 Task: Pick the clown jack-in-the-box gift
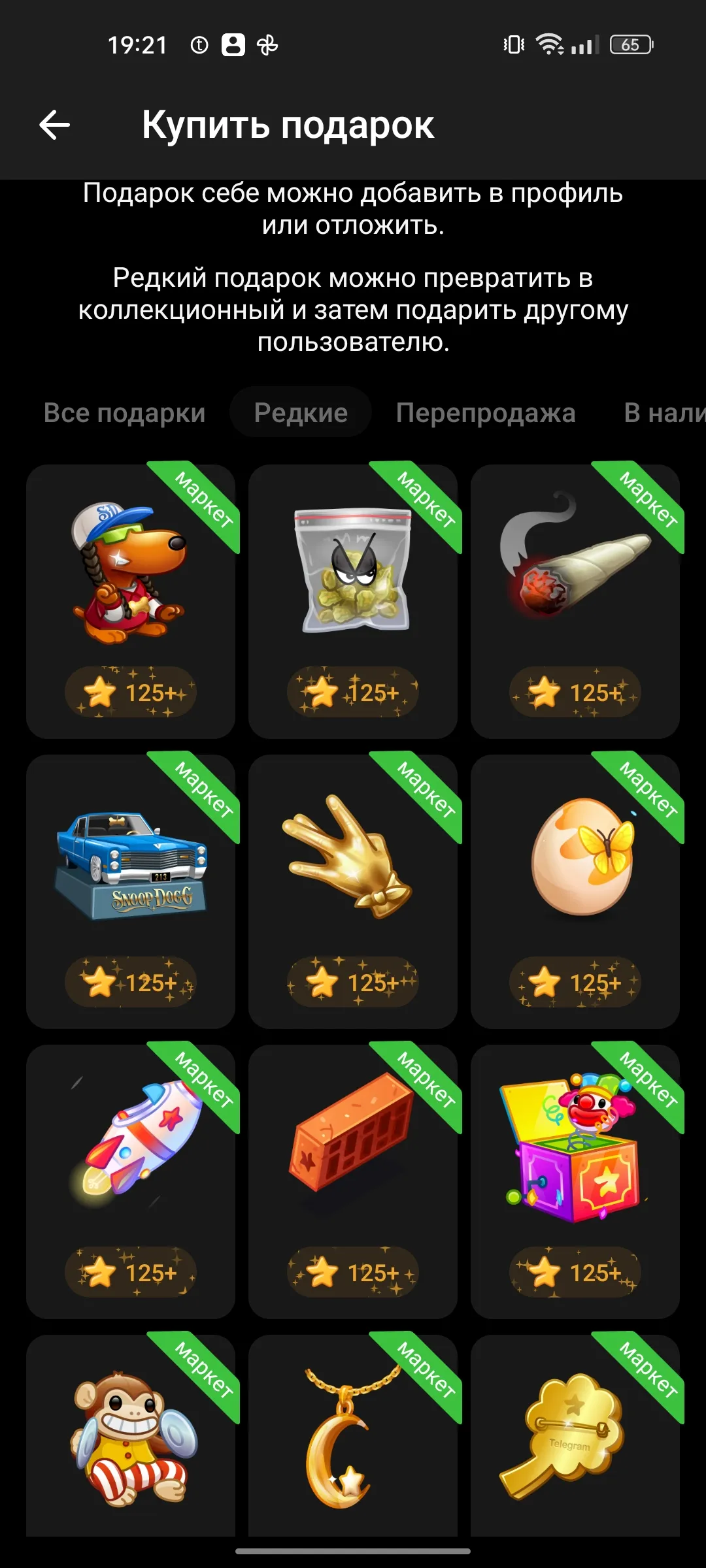[575, 1181]
